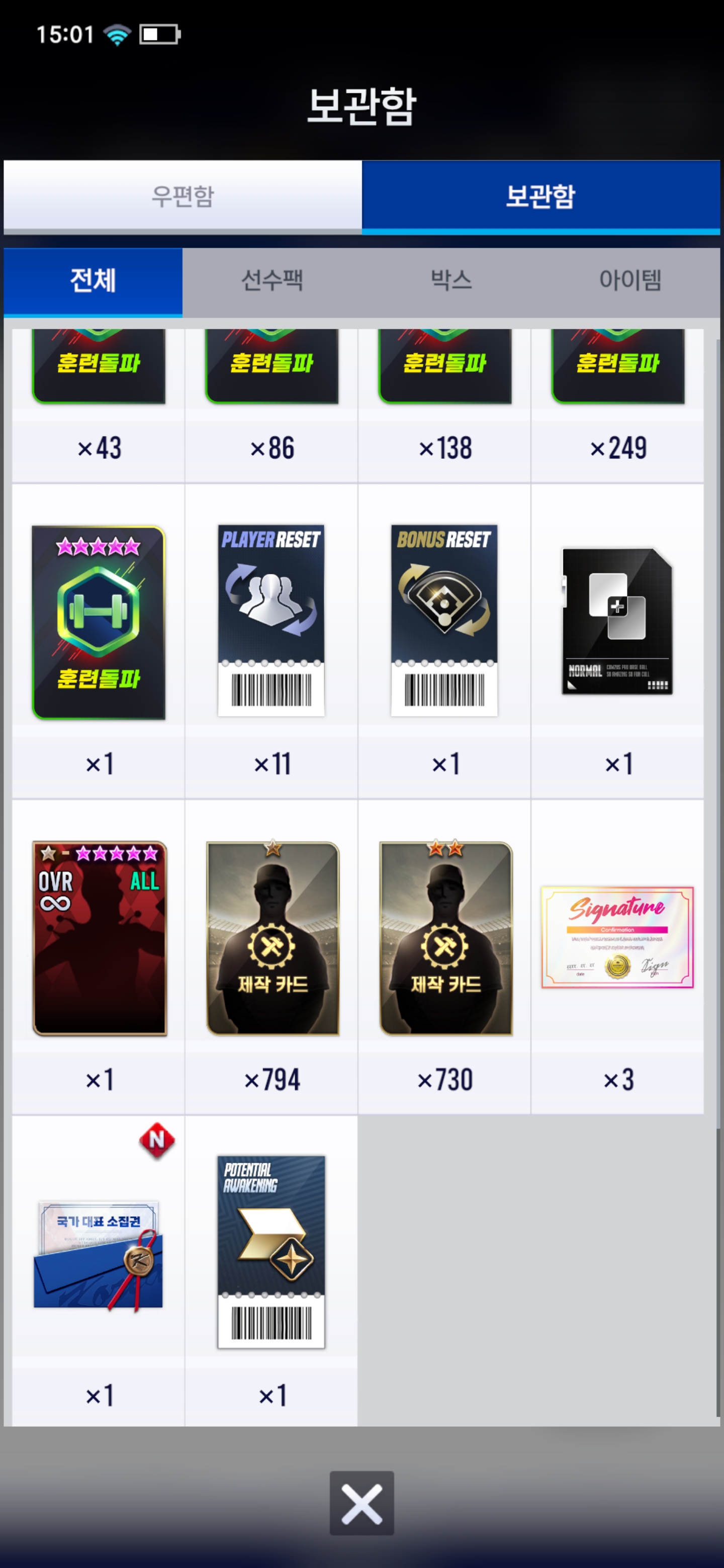Open the 박스 filter tab

(451, 280)
